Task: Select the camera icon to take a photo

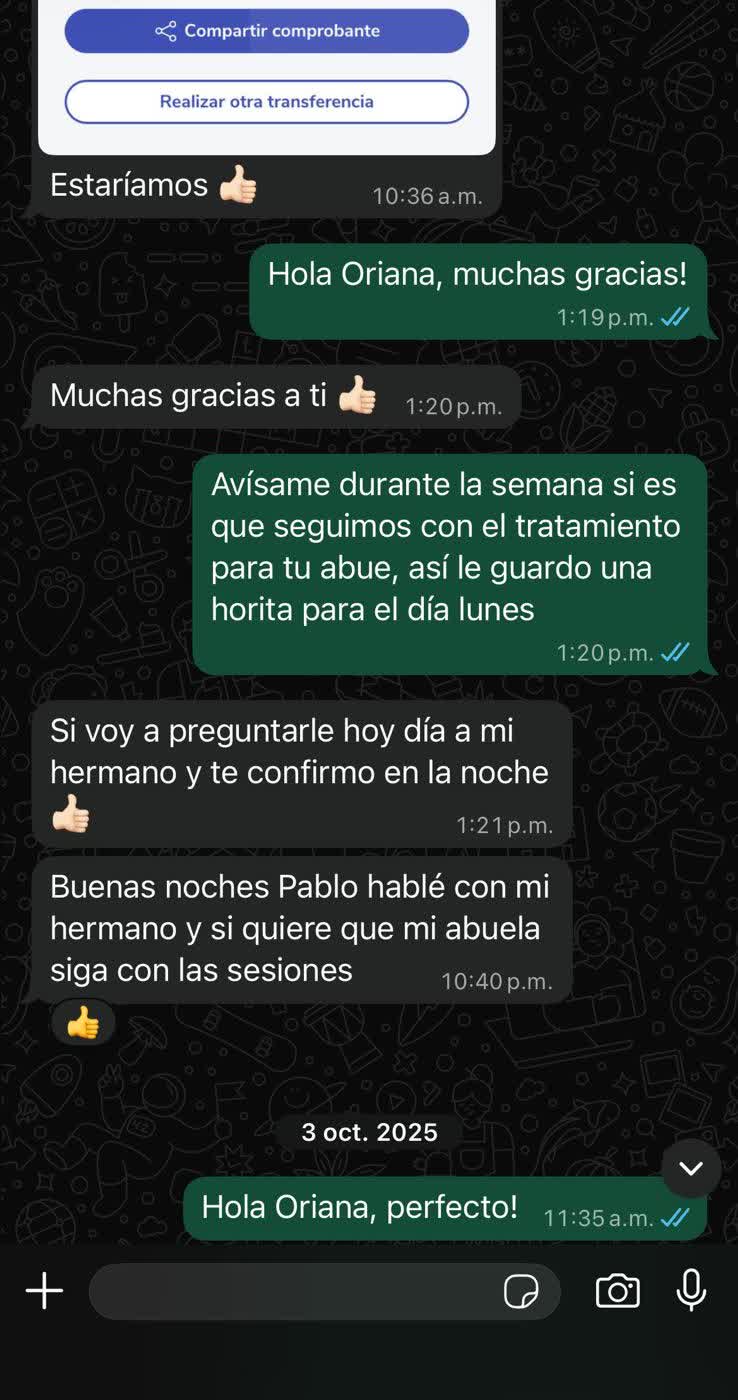Action: coord(617,1291)
